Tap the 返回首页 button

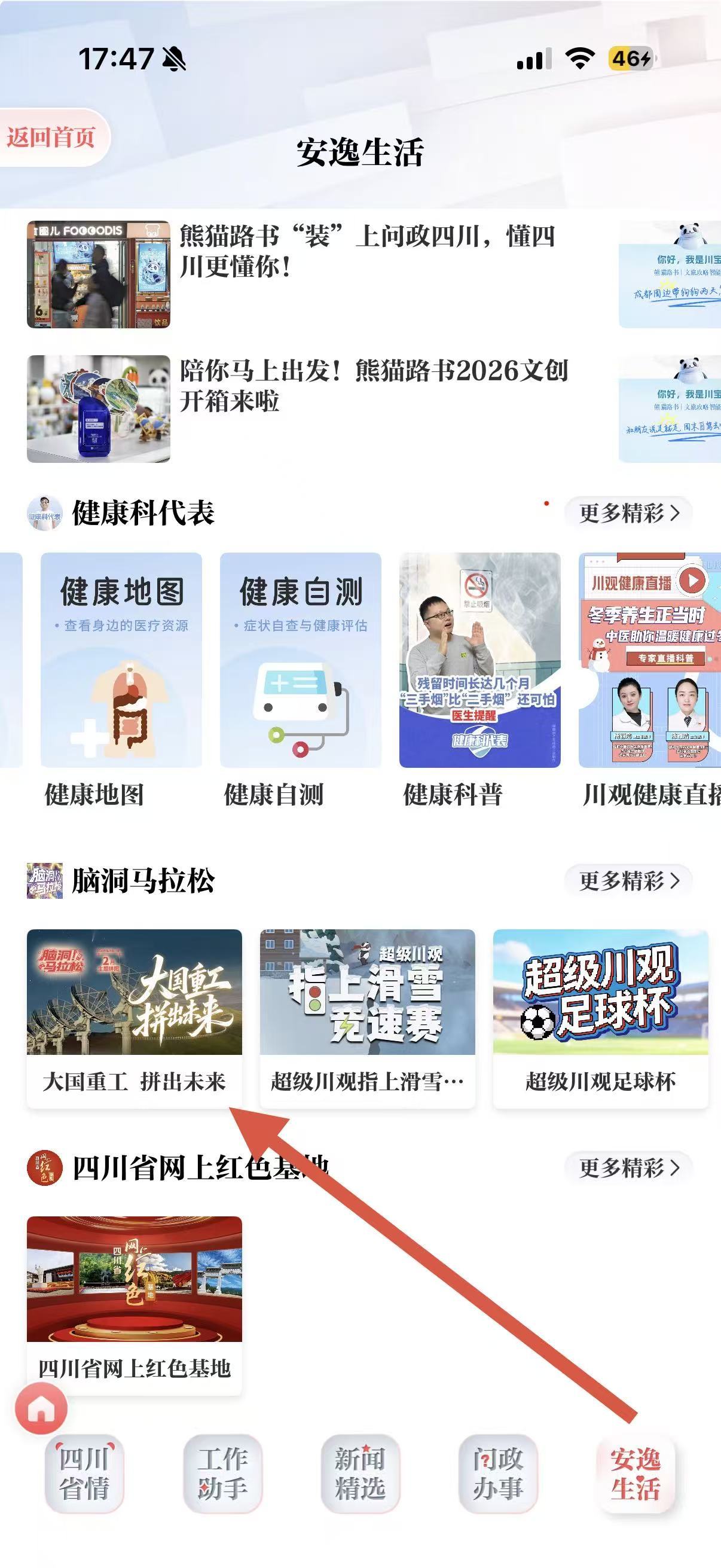click(x=52, y=138)
